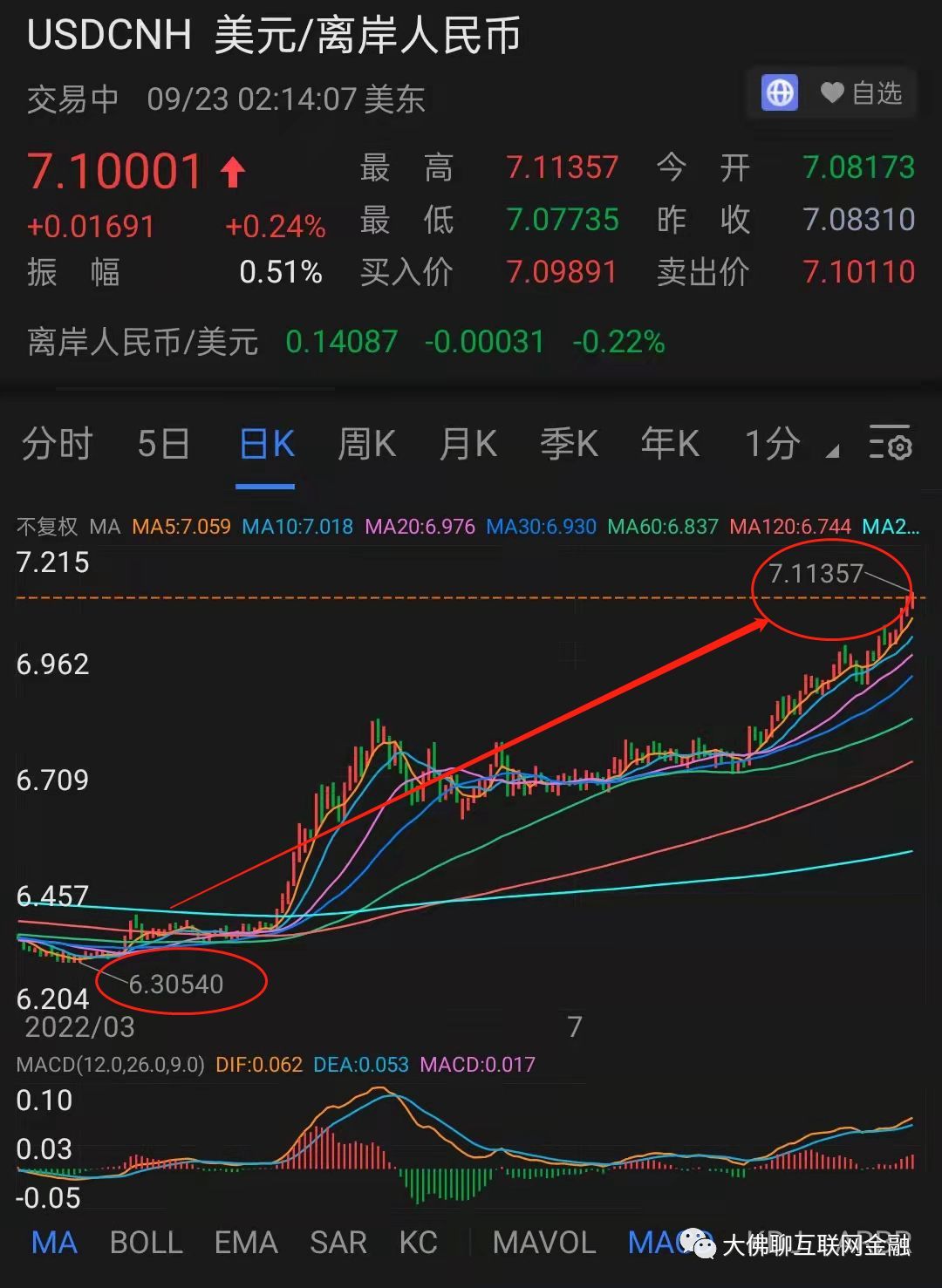The height and width of the screenshot is (1288, 942).
Task: Open the 周K weekly chart tab
Action: pos(365,445)
